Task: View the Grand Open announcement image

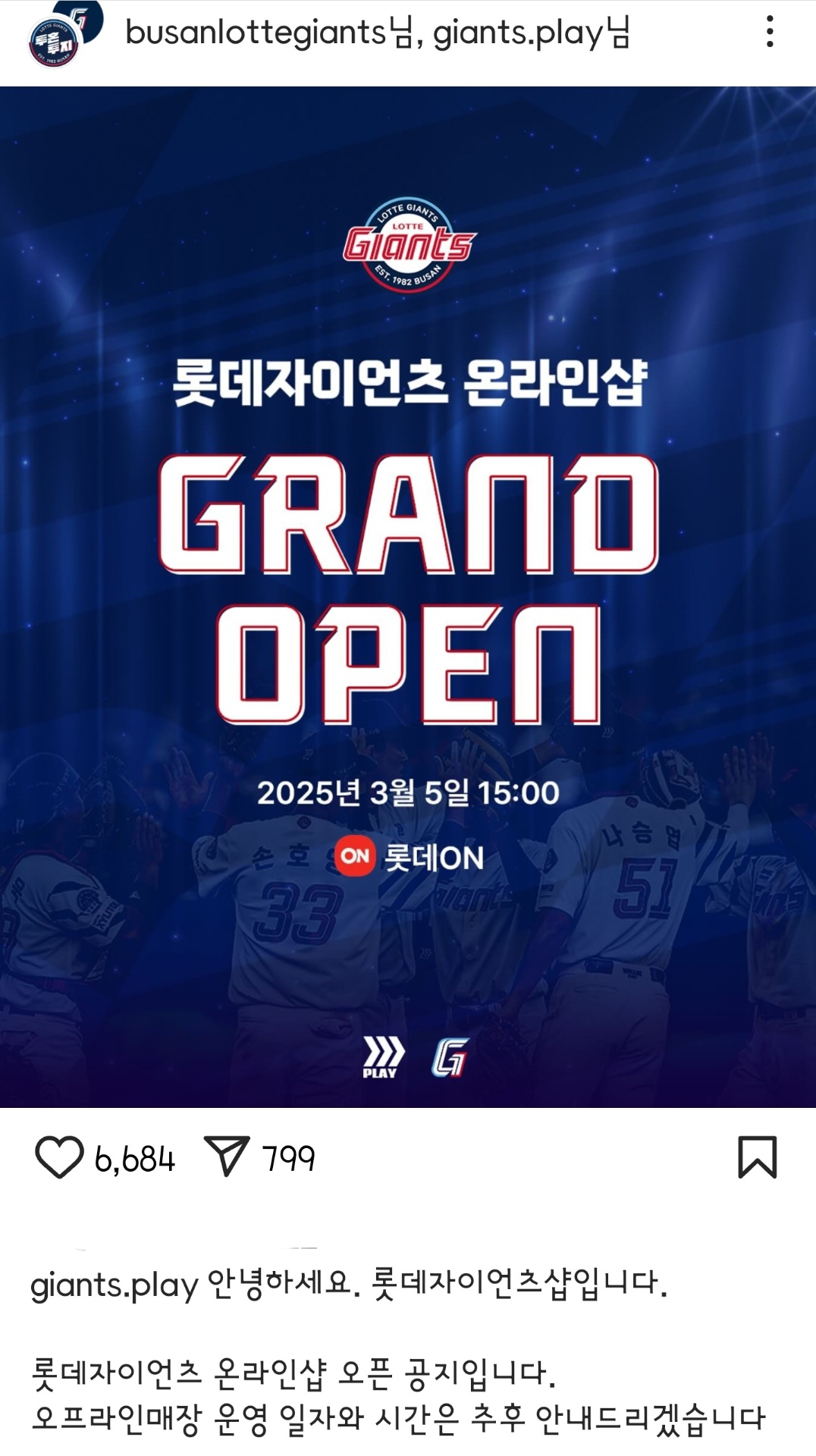Action: coord(408,596)
